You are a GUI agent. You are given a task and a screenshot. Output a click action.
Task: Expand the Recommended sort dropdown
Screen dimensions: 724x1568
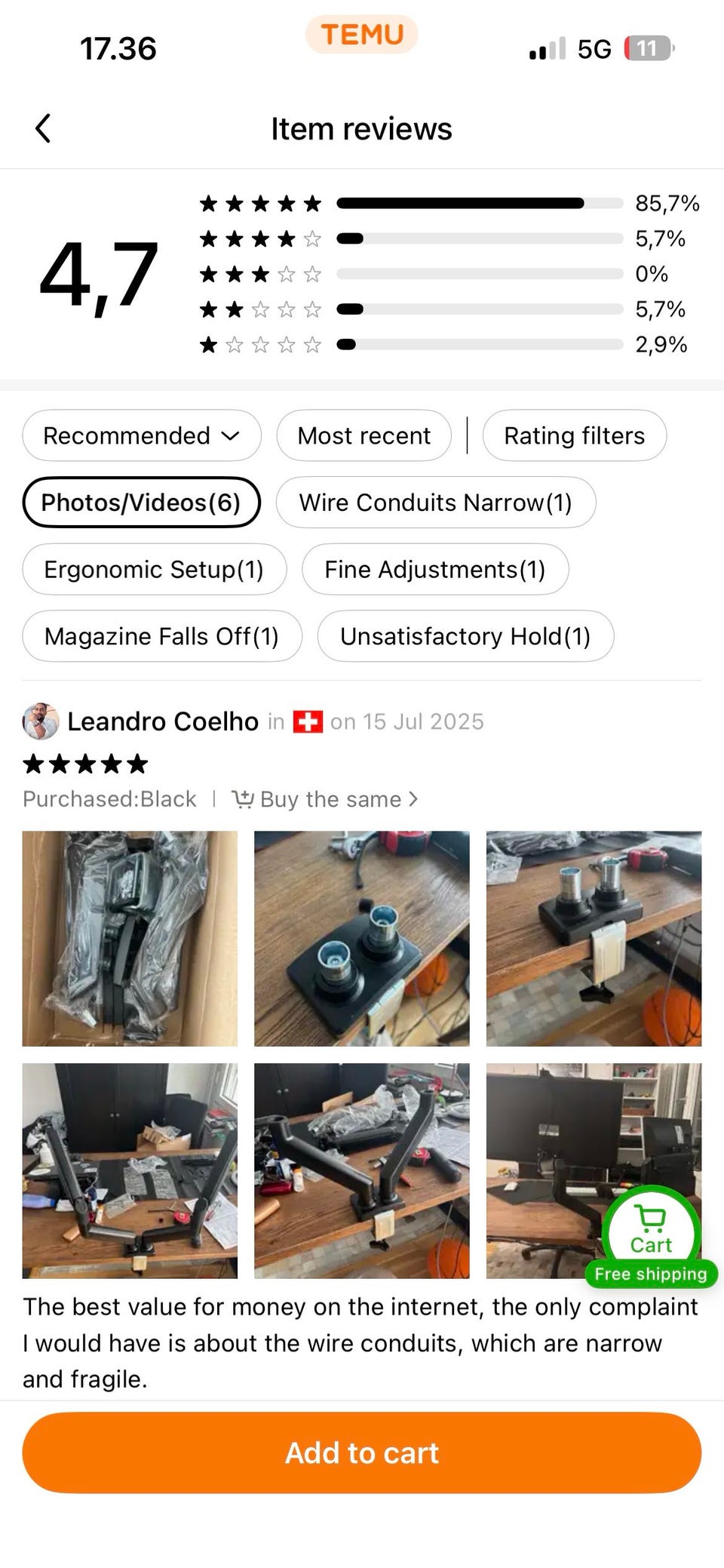point(142,435)
